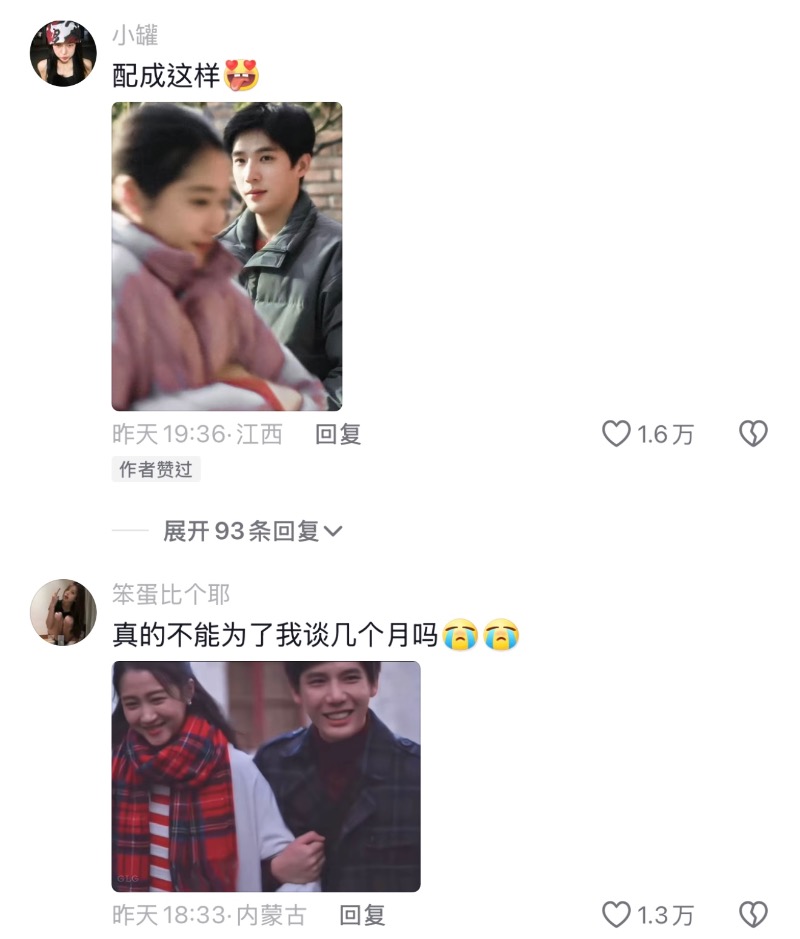The height and width of the screenshot is (939, 800).
Task: Reply to 笨蛋比个耶's comment
Action: click(x=362, y=914)
